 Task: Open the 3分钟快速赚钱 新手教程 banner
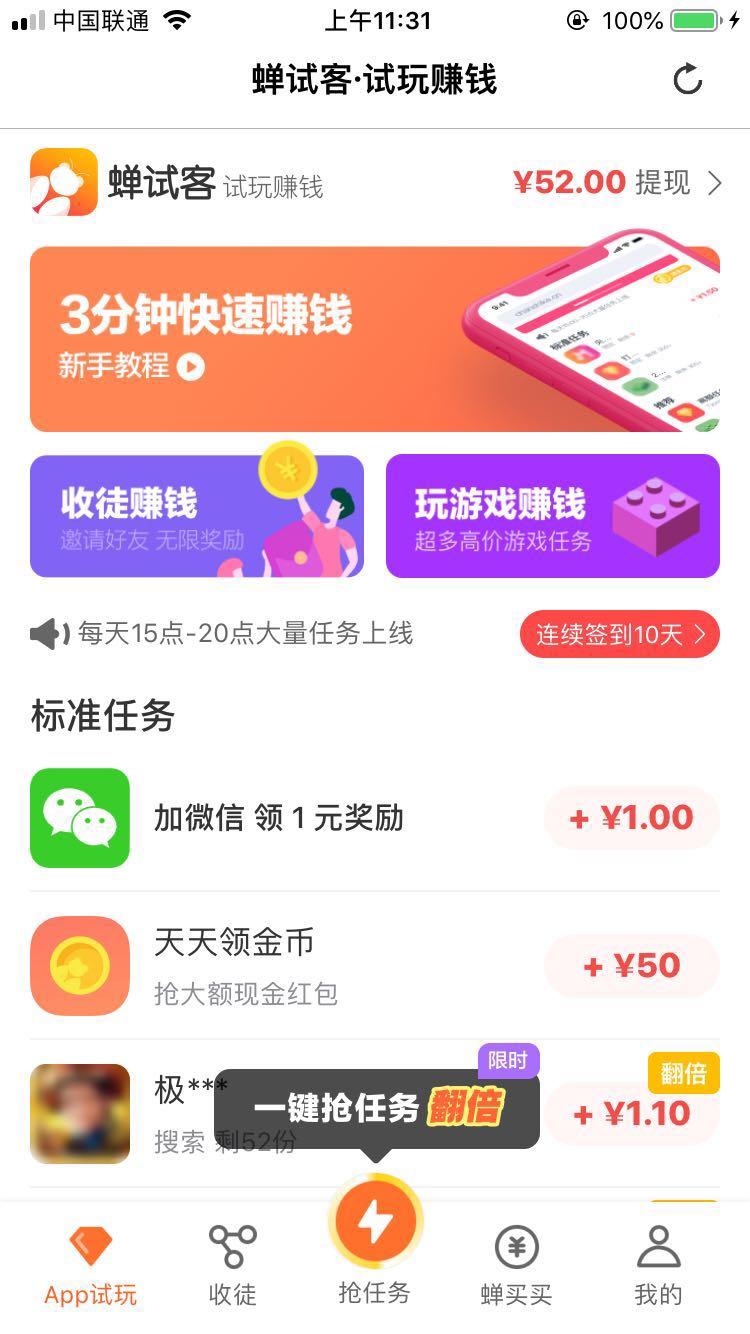tap(374, 339)
